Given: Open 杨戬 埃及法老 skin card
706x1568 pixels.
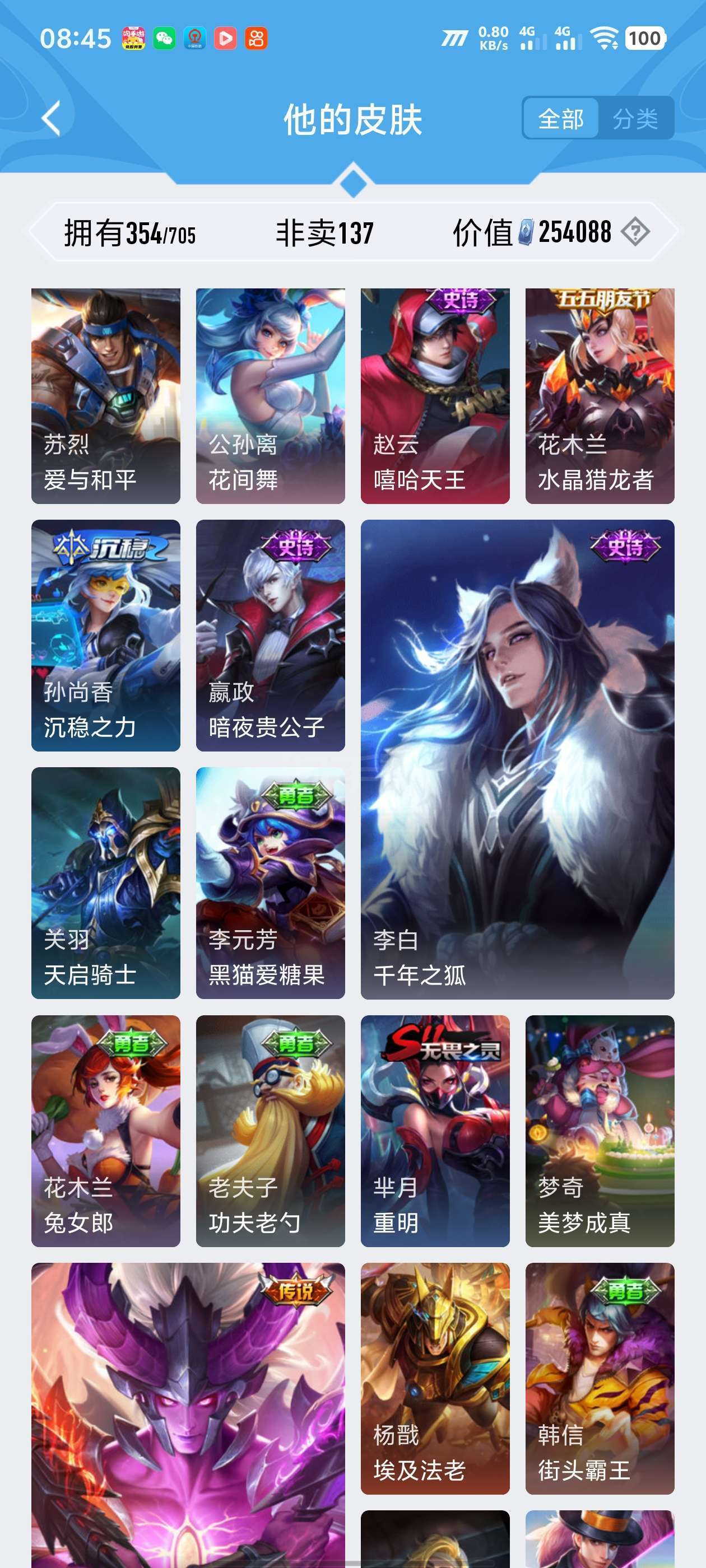Looking at the screenshot, I should [x=435, y=1378].
